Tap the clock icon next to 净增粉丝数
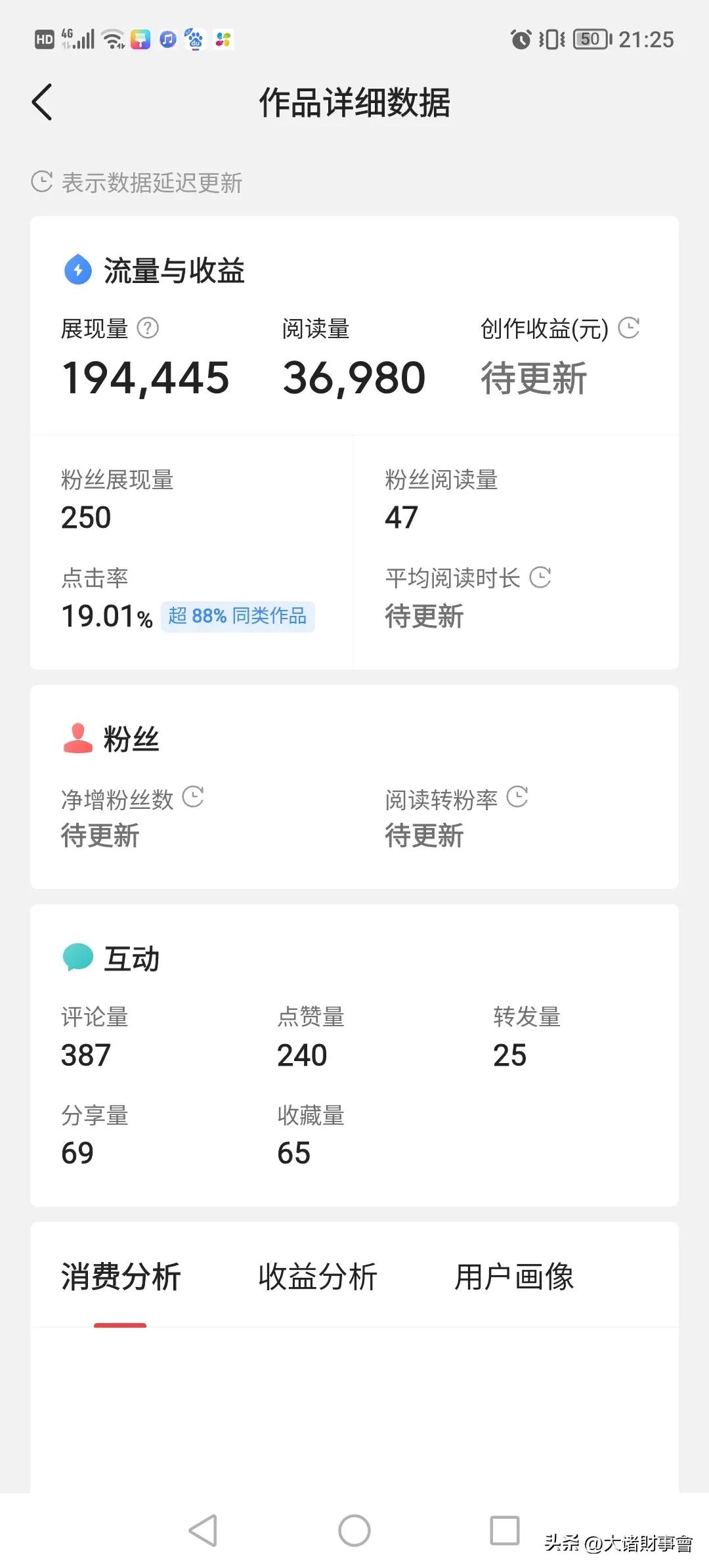This screenshot has width=709, height=1568. [194, 798]
